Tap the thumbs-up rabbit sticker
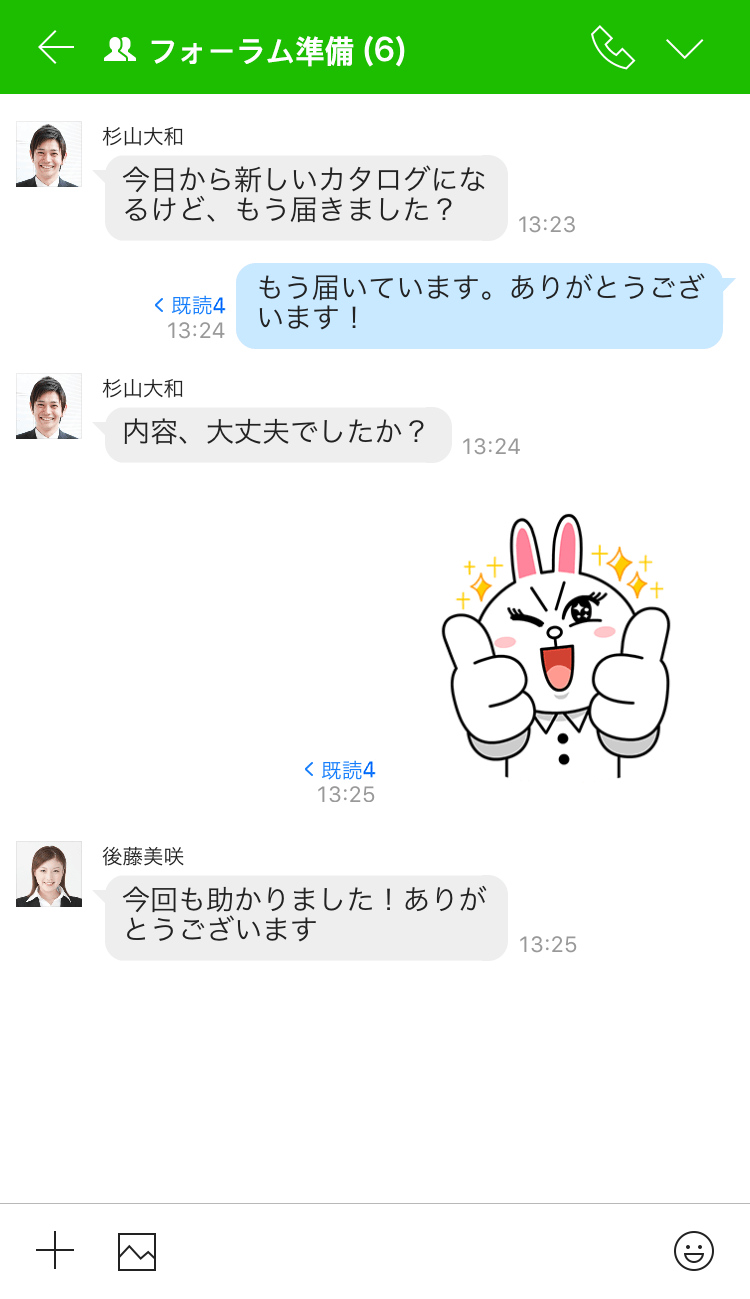Screen dimensions: 750x1299 pos(556,647)
